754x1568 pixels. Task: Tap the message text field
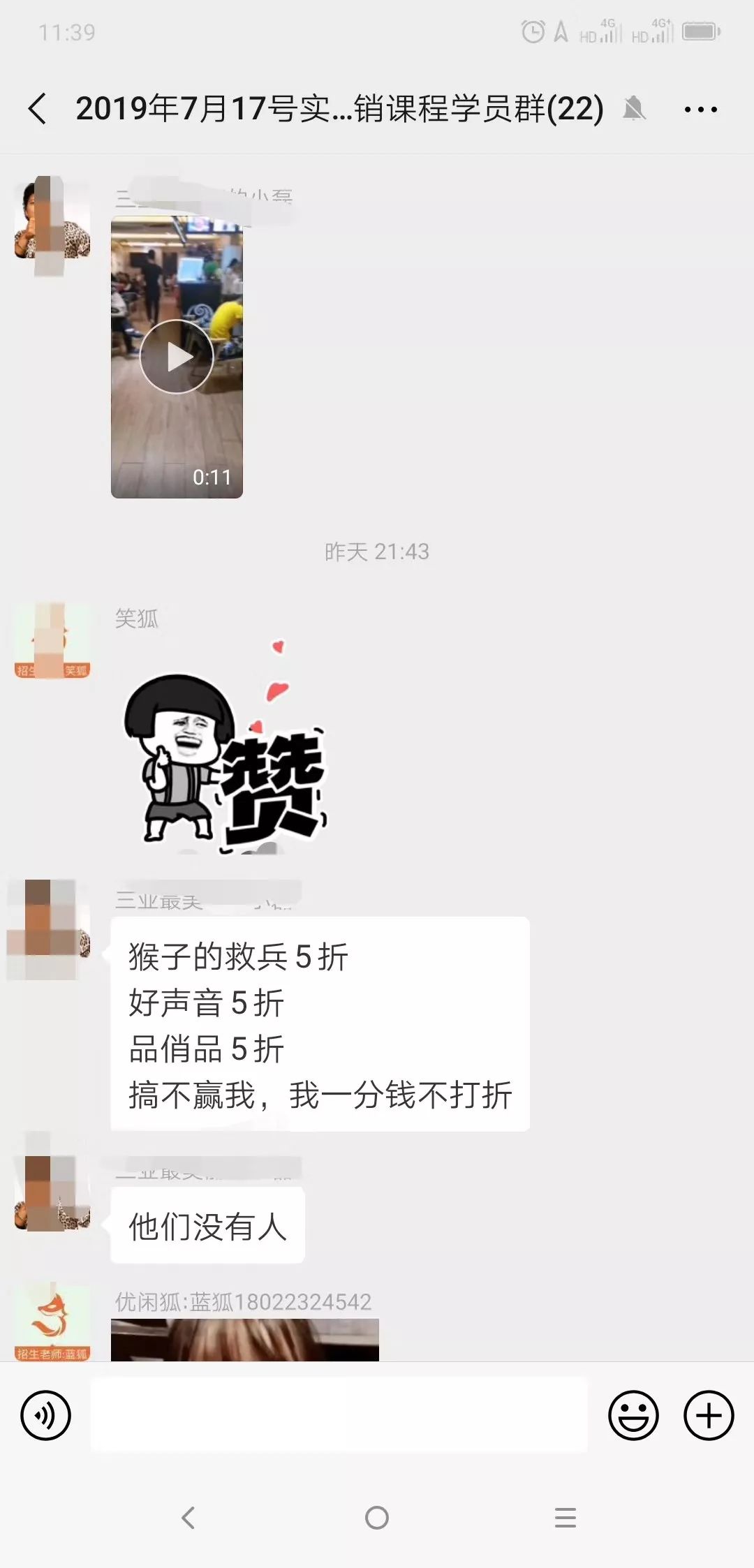[x=339, y=1415]
